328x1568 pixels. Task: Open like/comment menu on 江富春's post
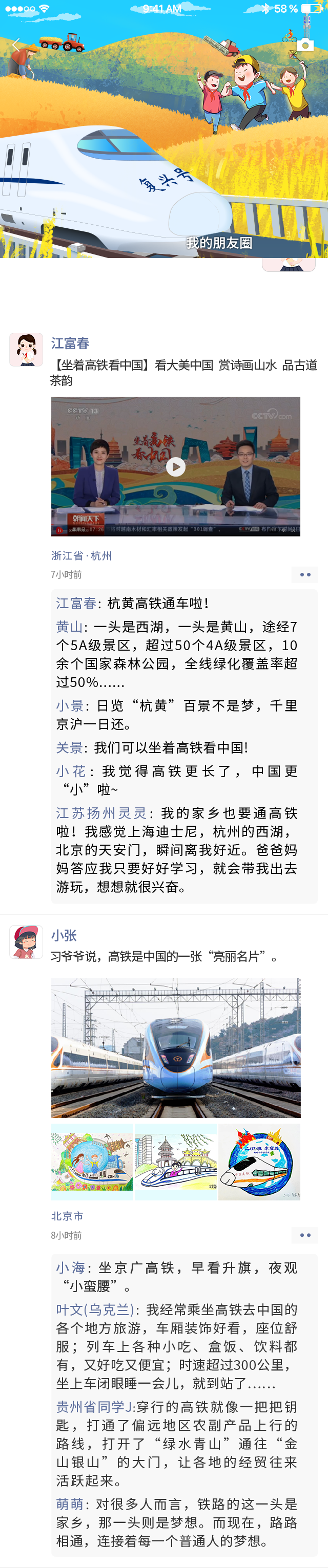point(305,574)
